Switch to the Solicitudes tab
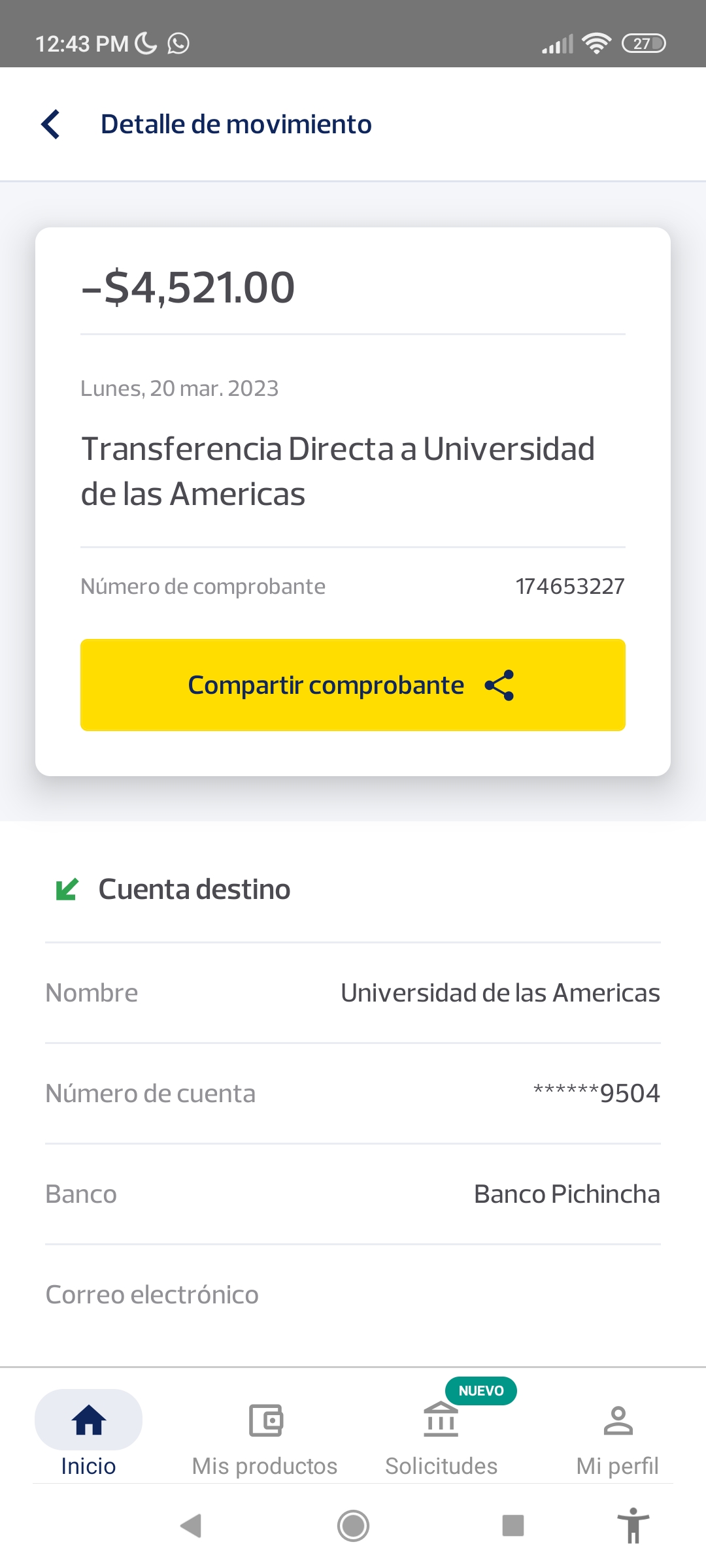 [441, 1434]
